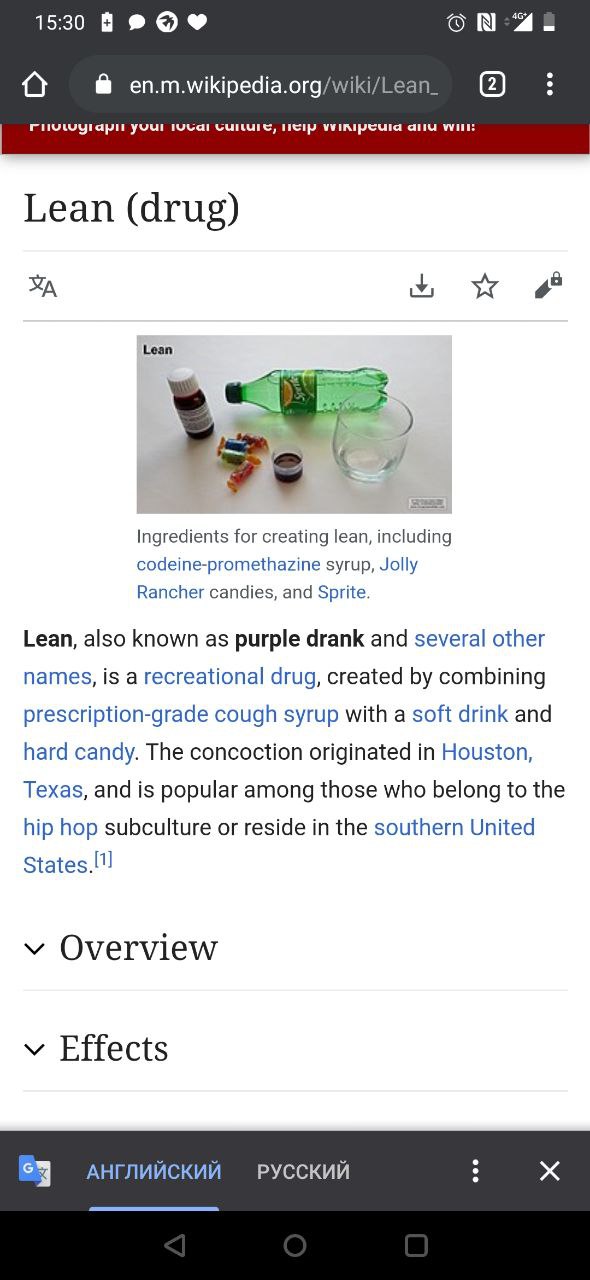Close the Google Translate bar
The image size is (590, 1280).
click(550, 1171)
